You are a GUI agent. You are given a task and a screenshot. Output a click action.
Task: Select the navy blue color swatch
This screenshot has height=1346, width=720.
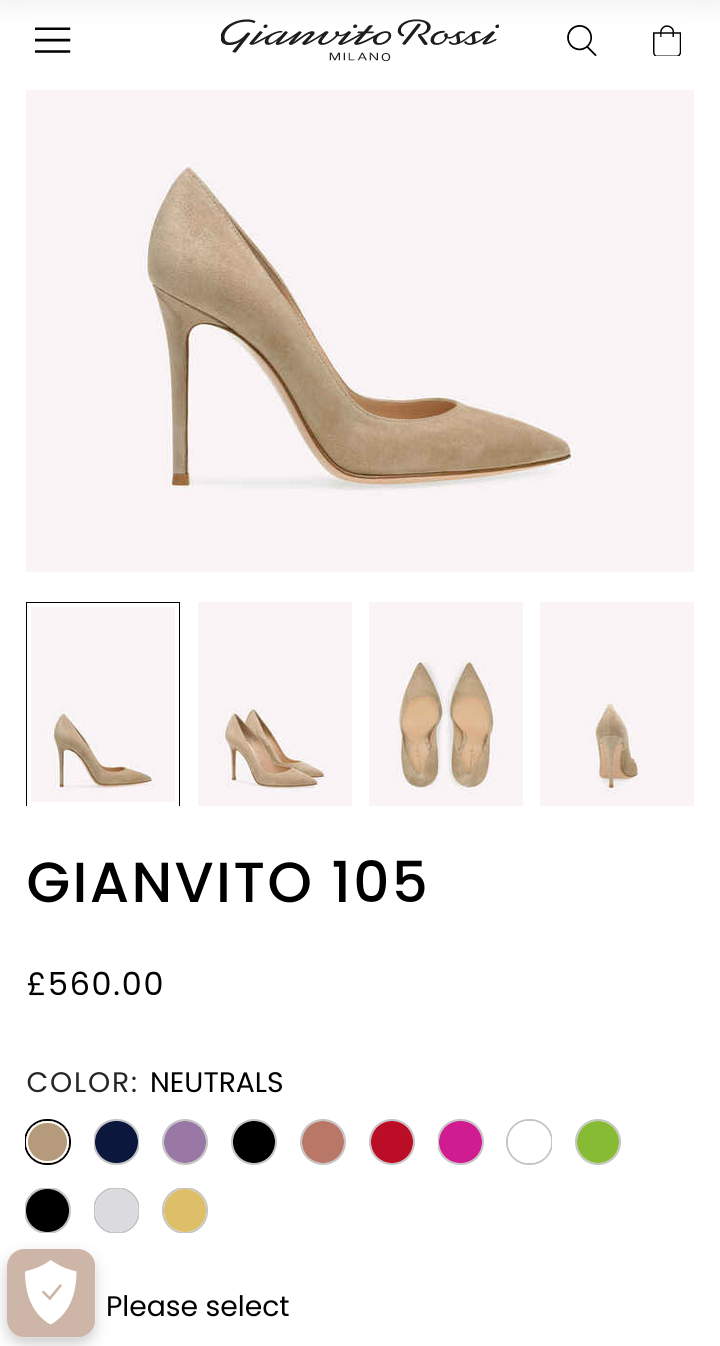click(x=117, y=1142)
